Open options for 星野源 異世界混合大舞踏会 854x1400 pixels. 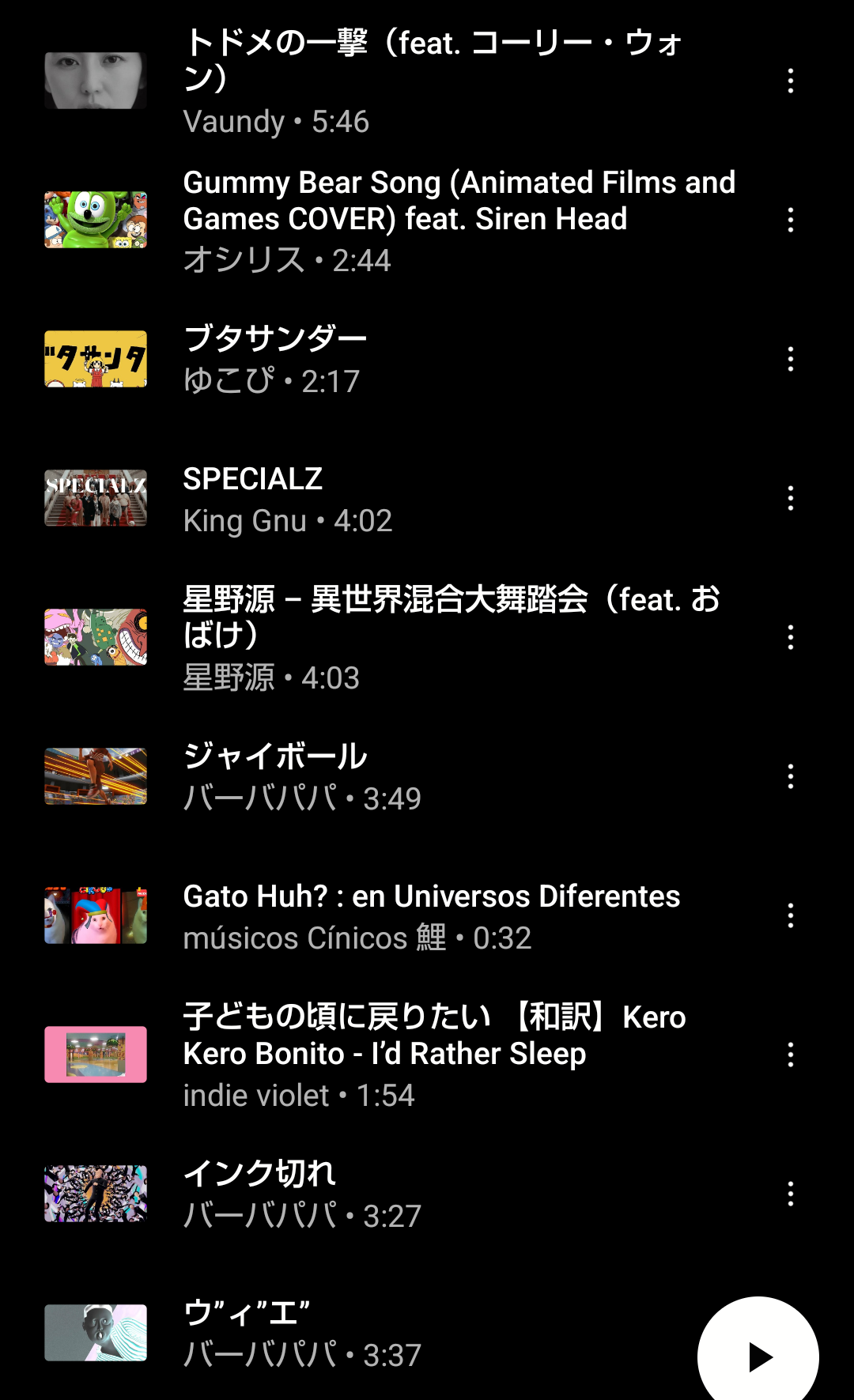coord(790,637)
